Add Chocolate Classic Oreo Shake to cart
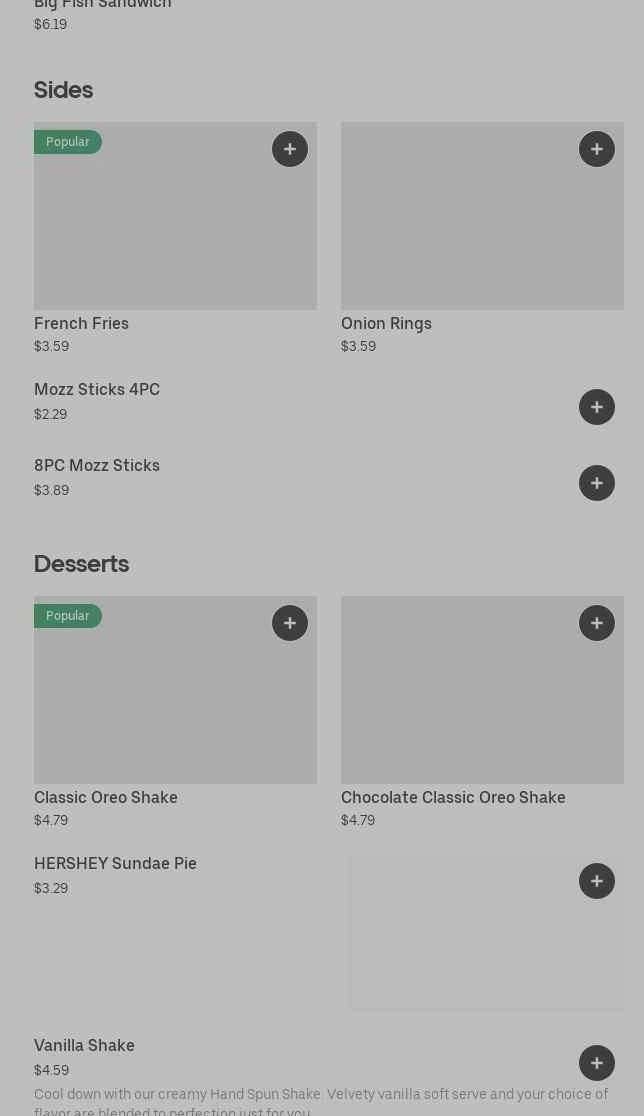The height and width of the screenshot is (1116, 644). (x=597, y=623)
